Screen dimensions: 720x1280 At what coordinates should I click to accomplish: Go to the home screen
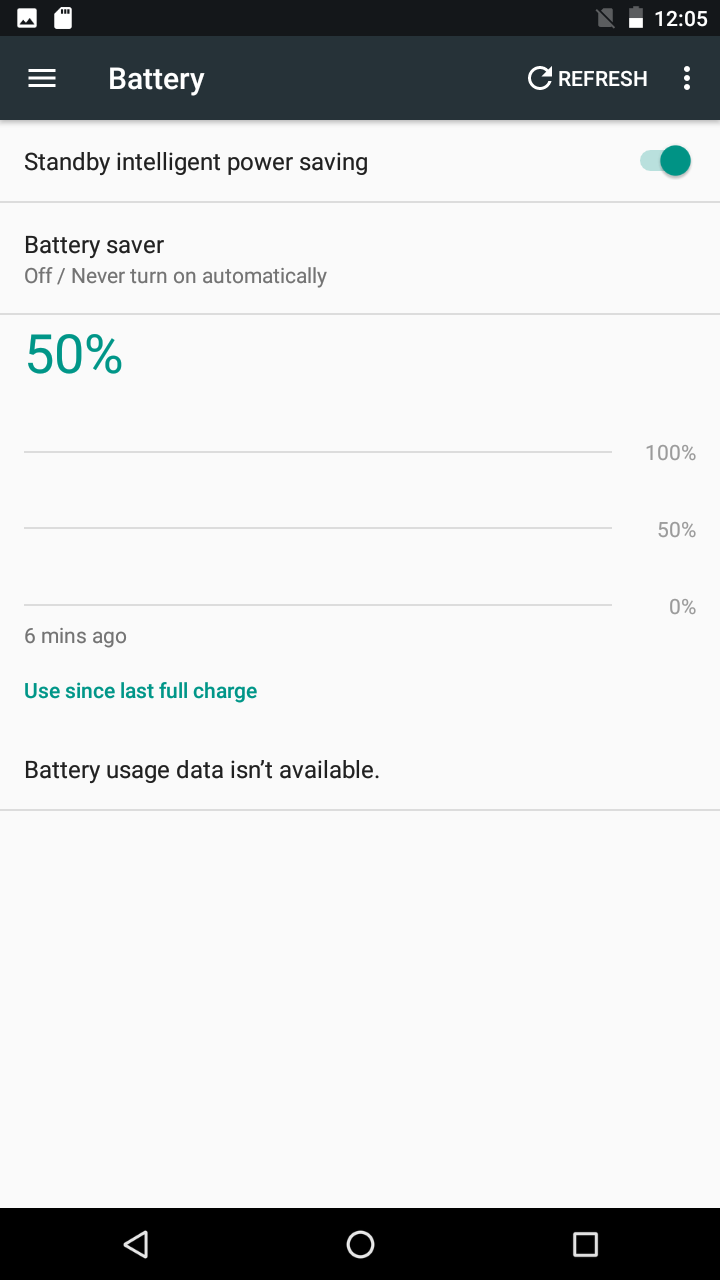tap(360, 1244)
